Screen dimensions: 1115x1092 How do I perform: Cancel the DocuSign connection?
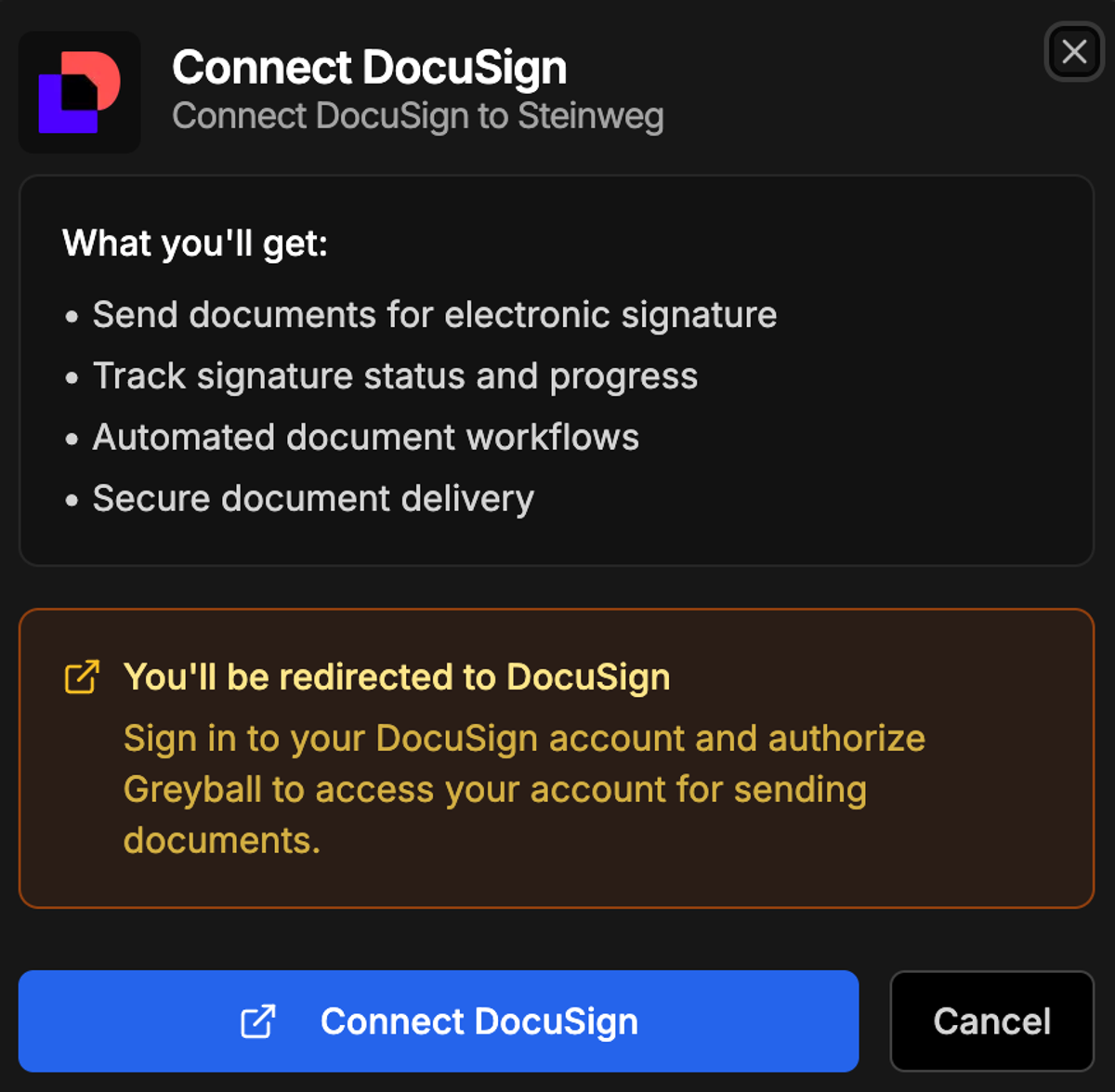pyautogui.click(x=991, y=1021)
